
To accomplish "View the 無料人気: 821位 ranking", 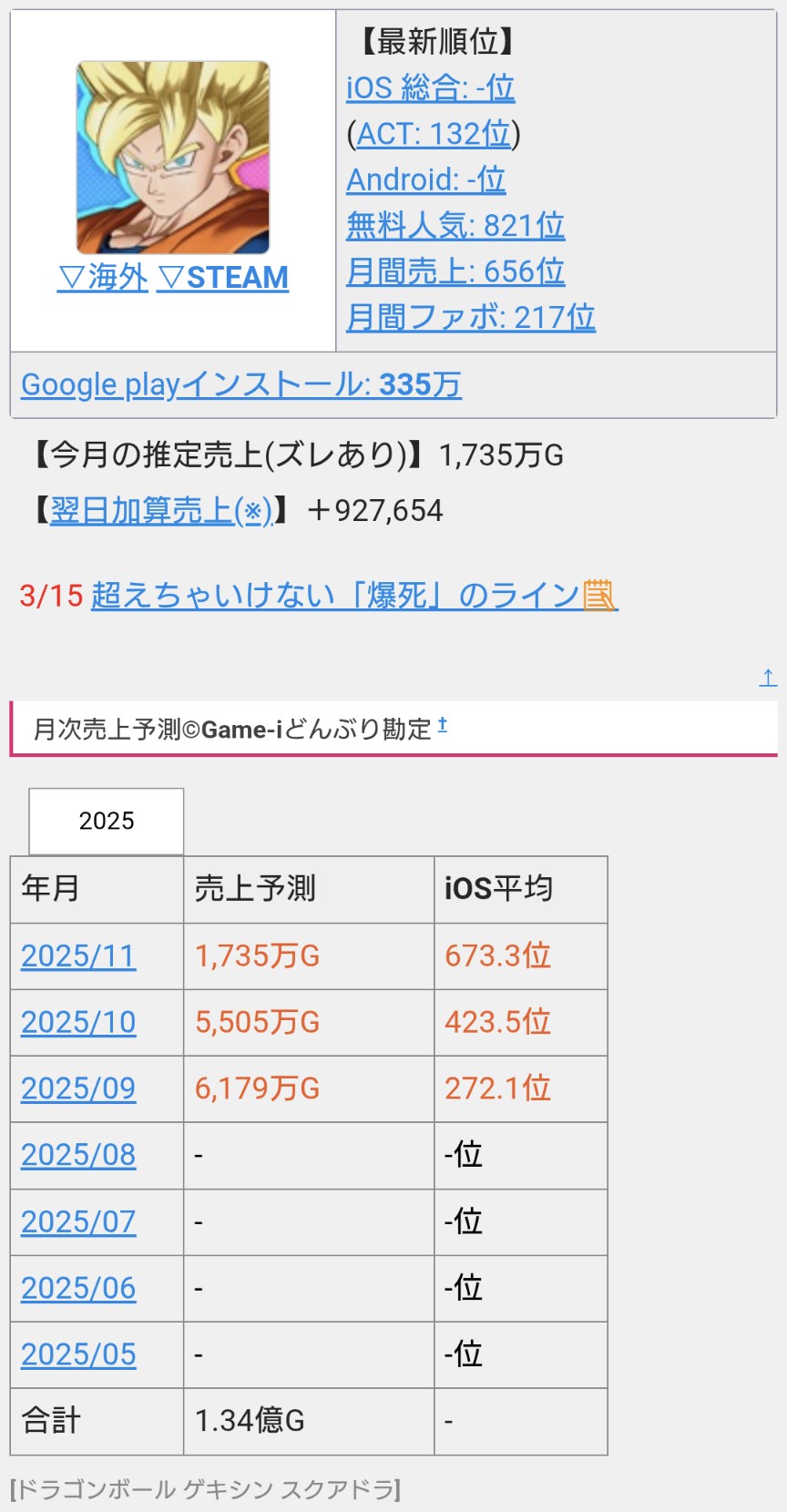I will tap(455, 225).
